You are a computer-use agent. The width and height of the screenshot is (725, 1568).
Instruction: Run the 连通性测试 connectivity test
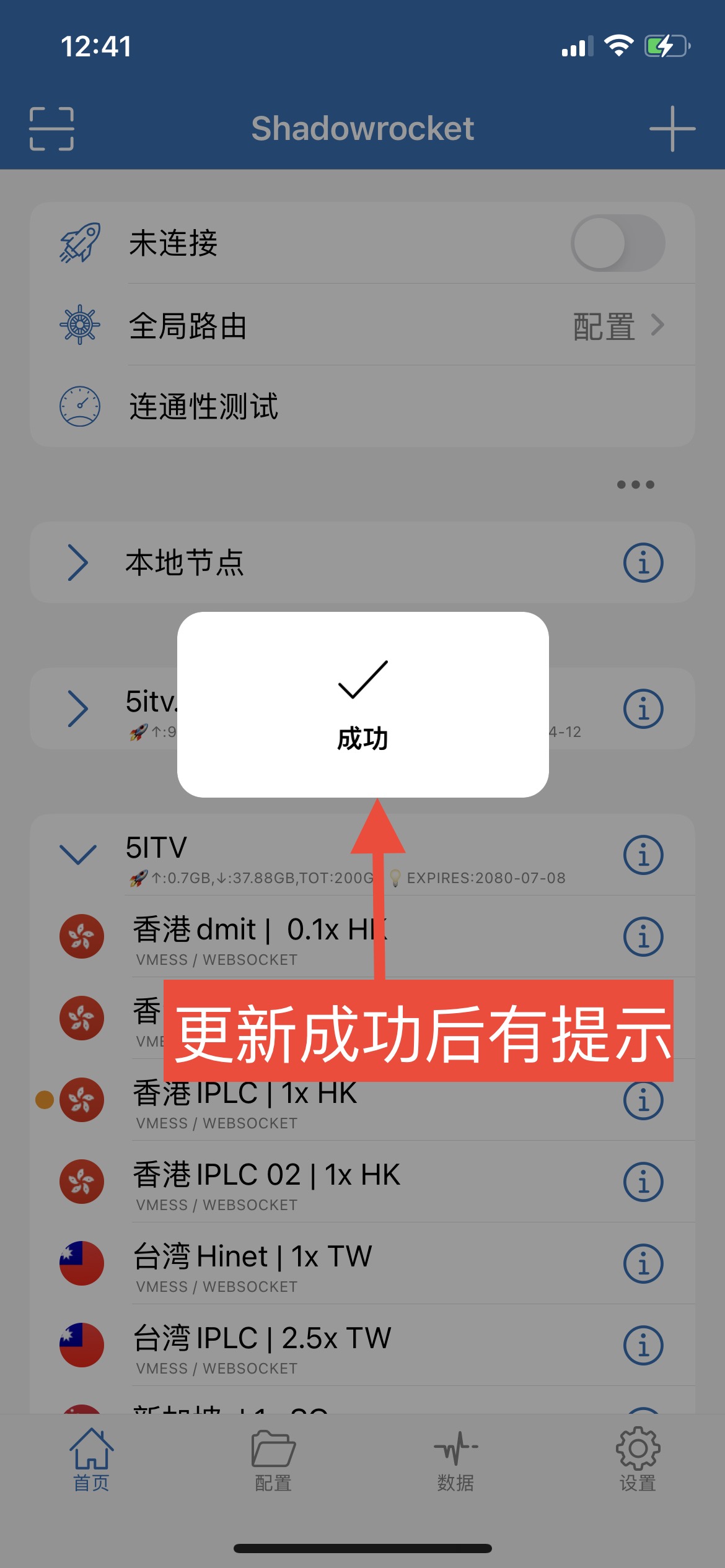[x=204, y=407]
